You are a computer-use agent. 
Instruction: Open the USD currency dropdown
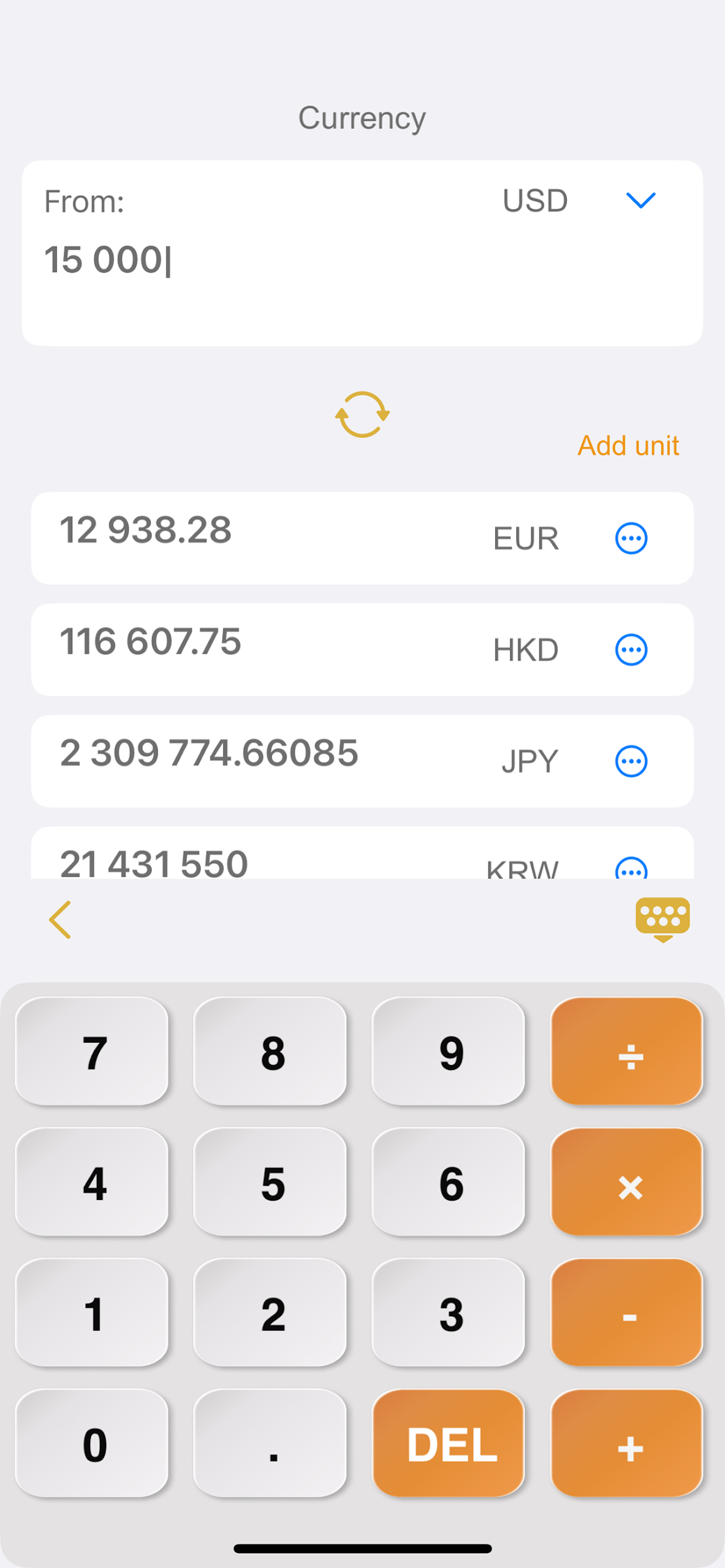tap(640, 200)
